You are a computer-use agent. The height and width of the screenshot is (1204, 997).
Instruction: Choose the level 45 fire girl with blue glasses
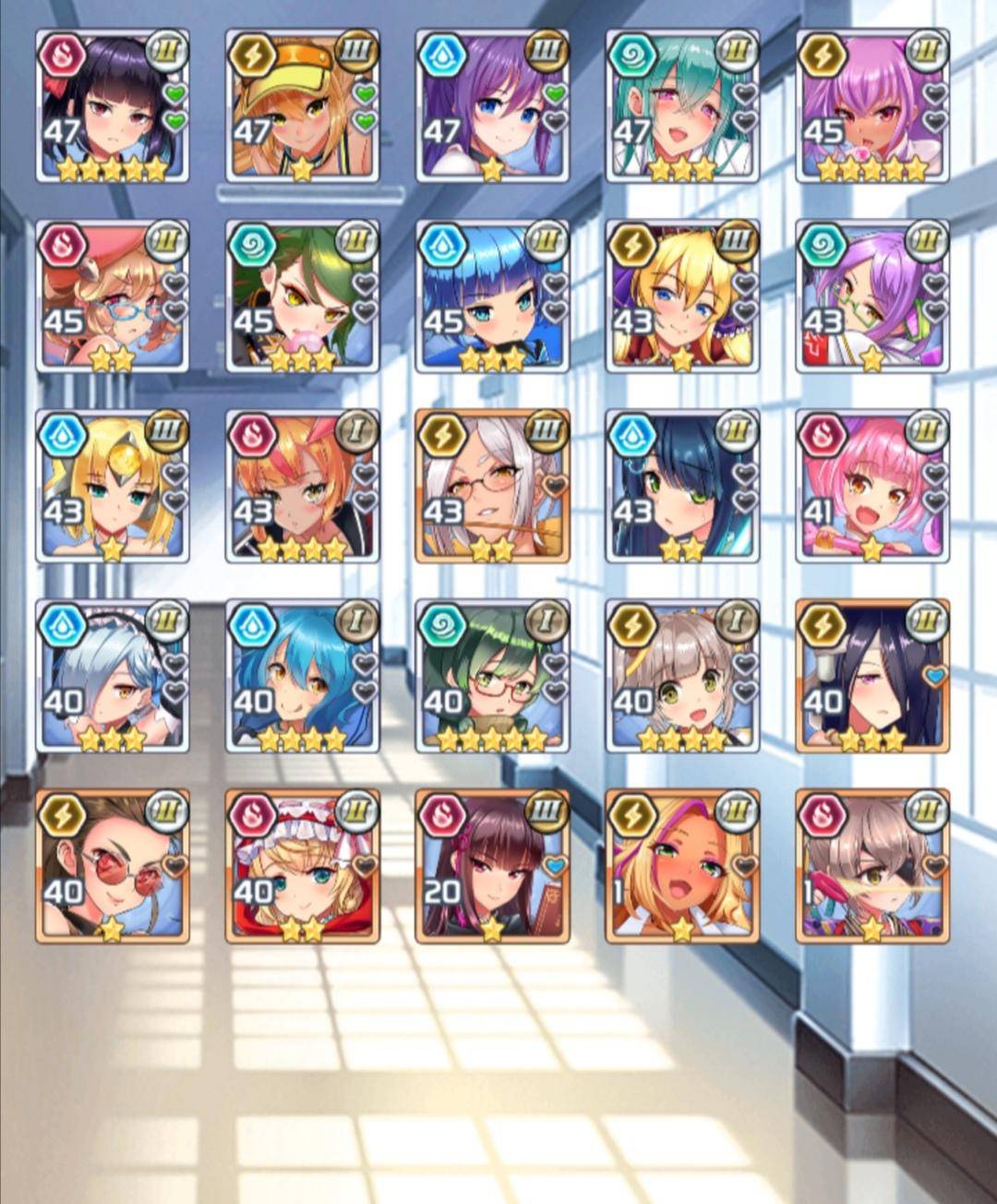point(113,296)
